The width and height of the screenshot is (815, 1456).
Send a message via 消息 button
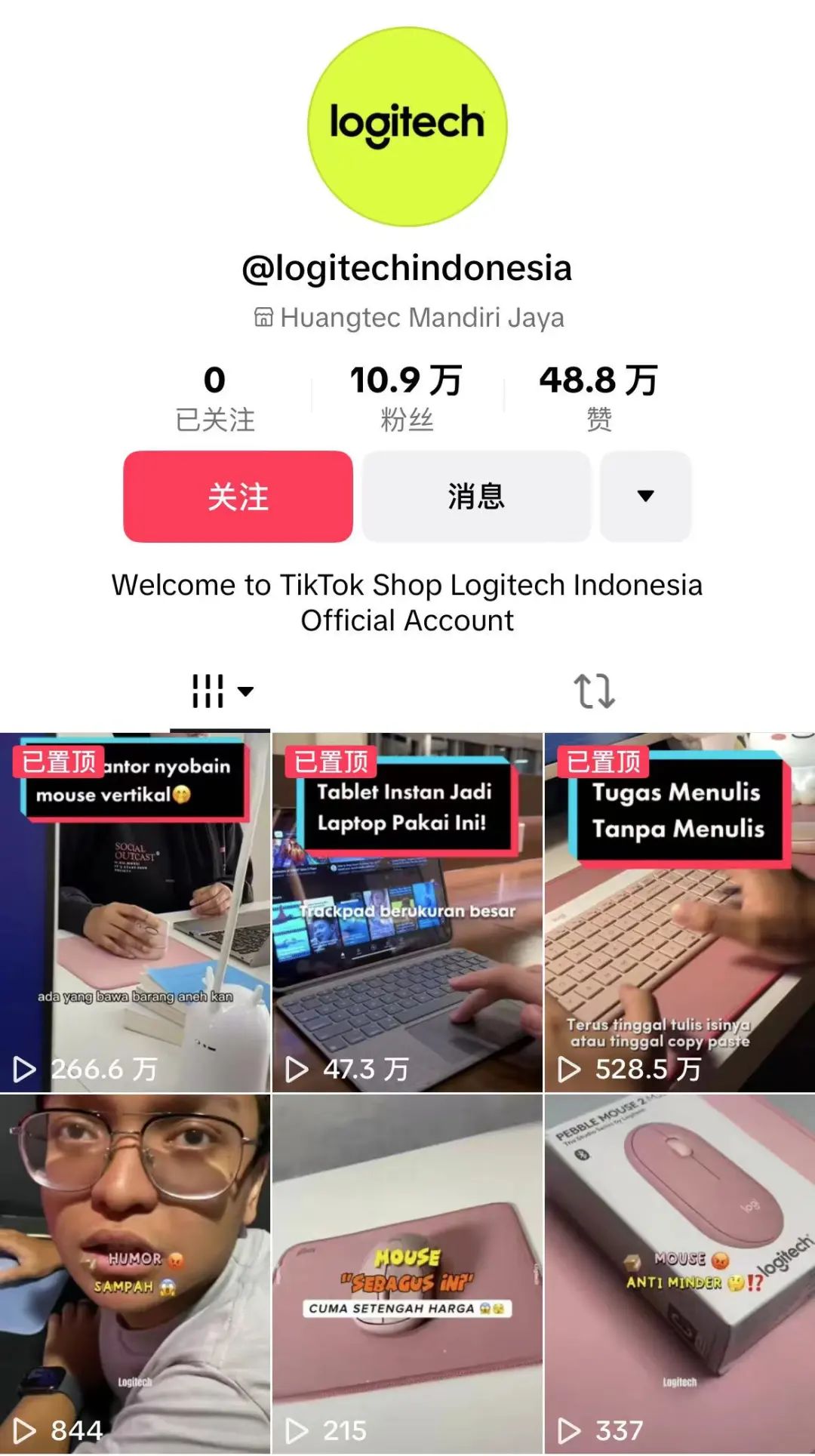(x=476, y=497)
